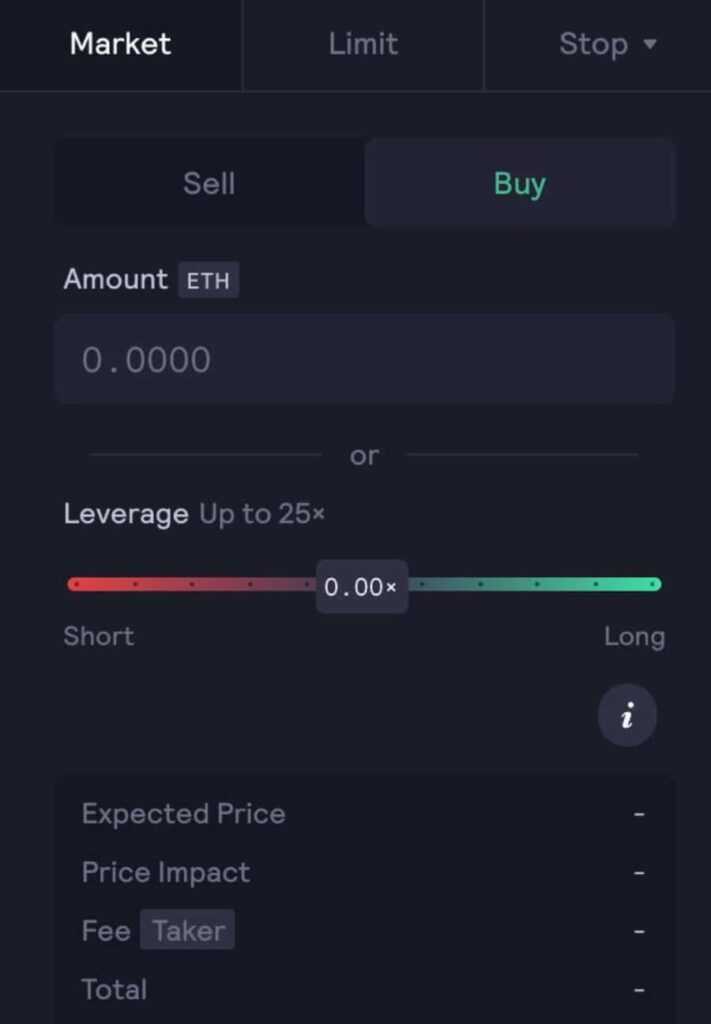
Task: Tap the leverage slider handle
Action: [361, 586]
